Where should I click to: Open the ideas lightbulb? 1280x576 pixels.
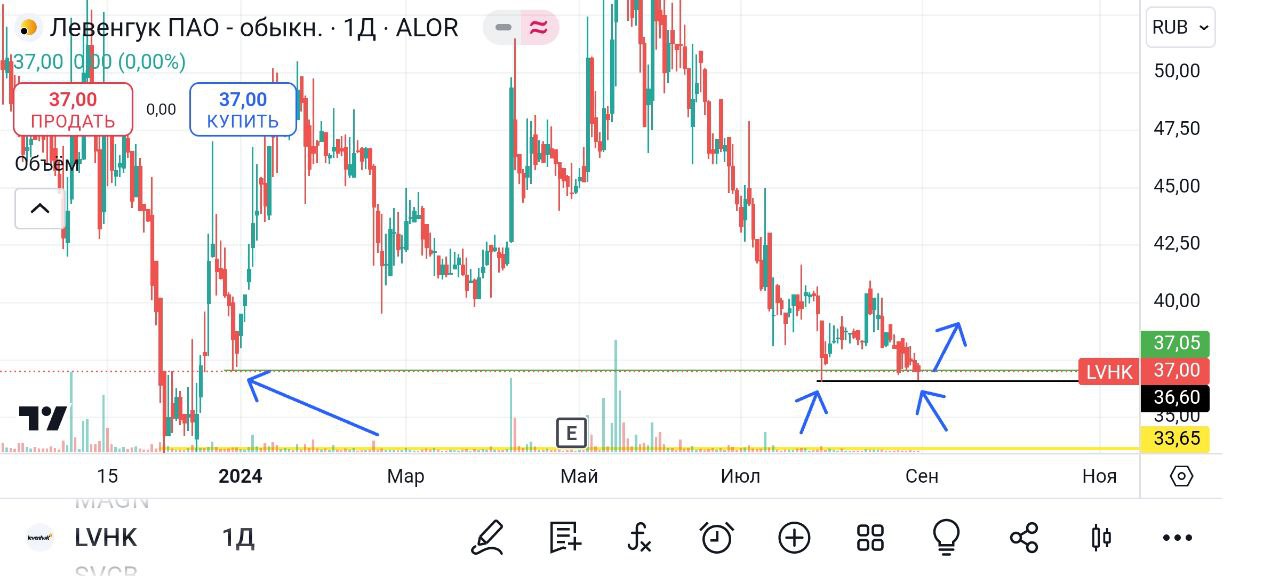(946, 538)
